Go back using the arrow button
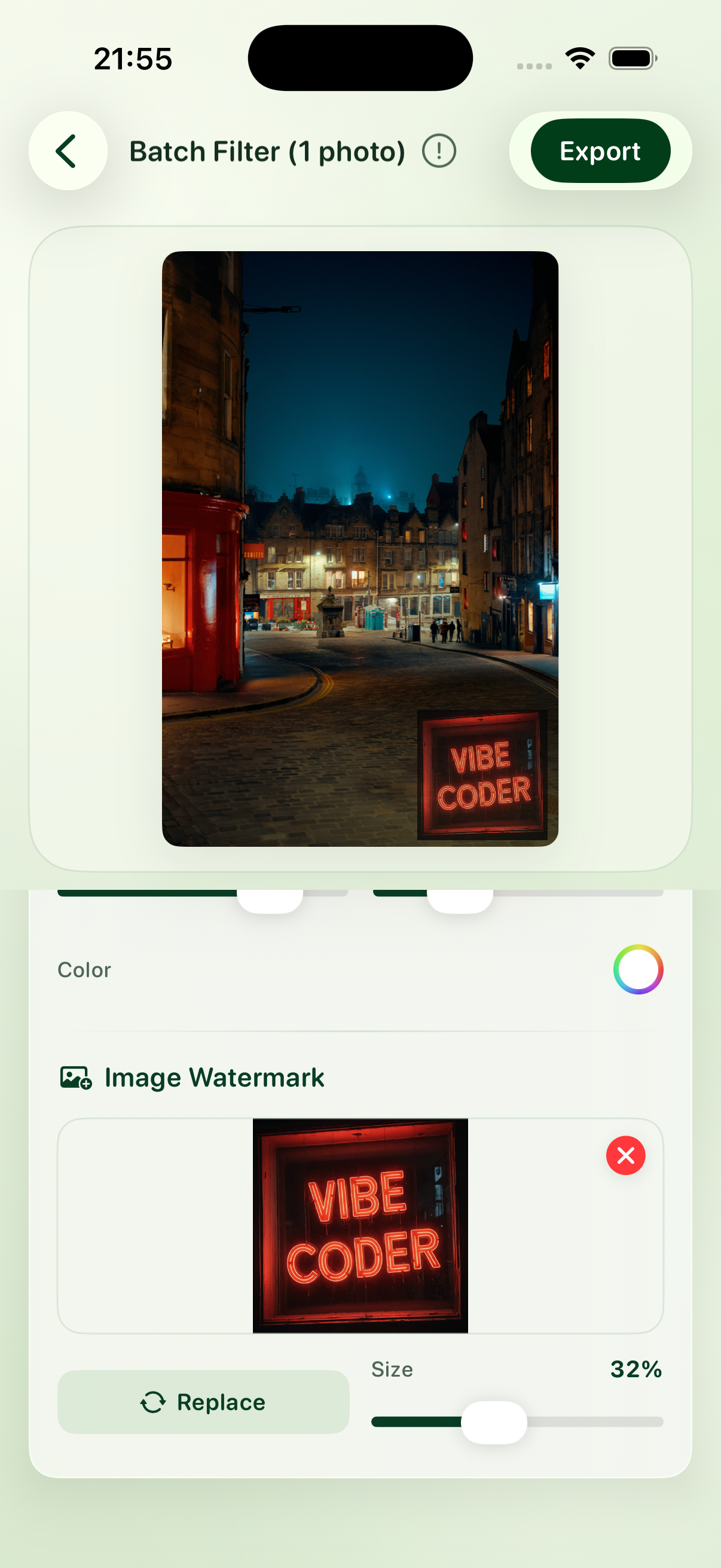This screenshot has height=1568, width=721. (68, 151)
